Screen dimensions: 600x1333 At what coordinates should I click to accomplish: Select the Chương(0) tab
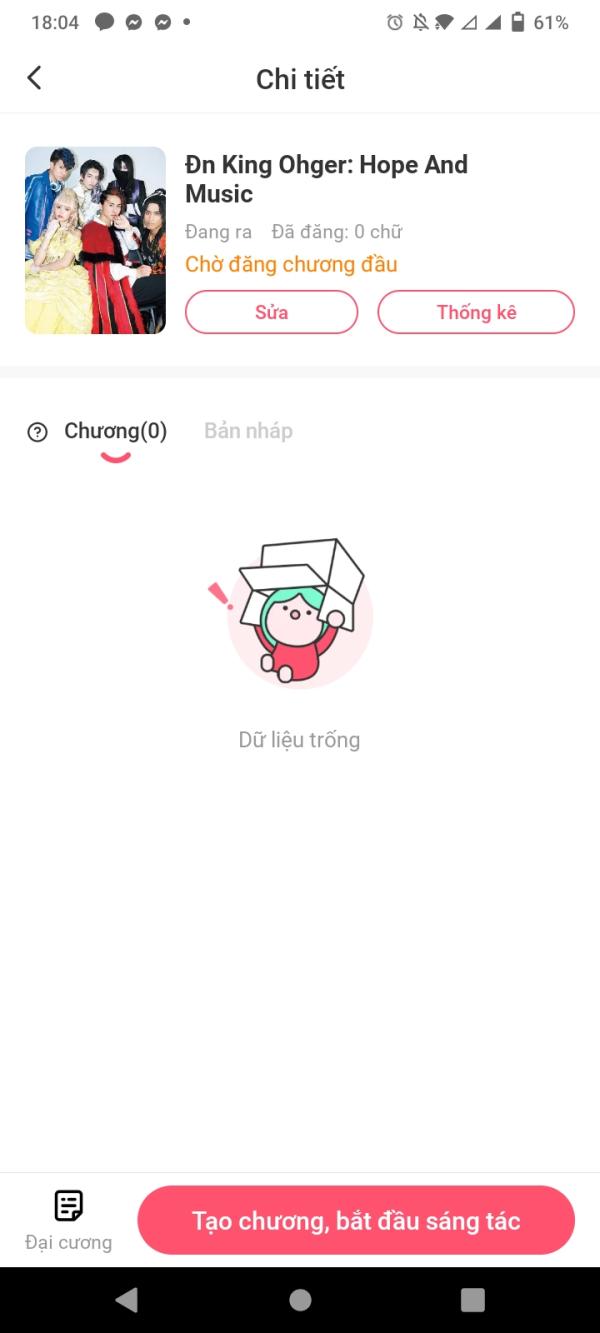[116, 431]
